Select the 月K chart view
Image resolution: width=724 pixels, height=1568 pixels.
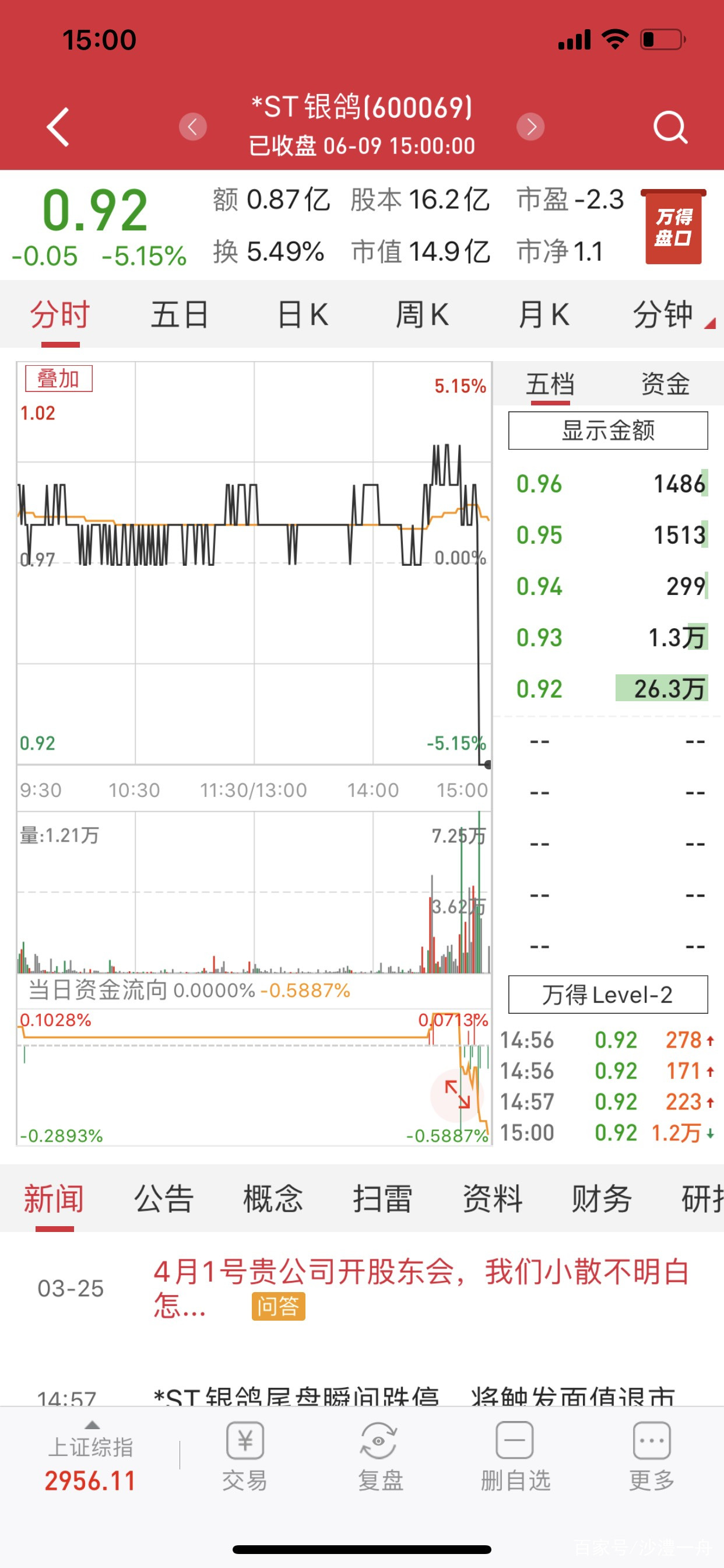tap(544, 314)
